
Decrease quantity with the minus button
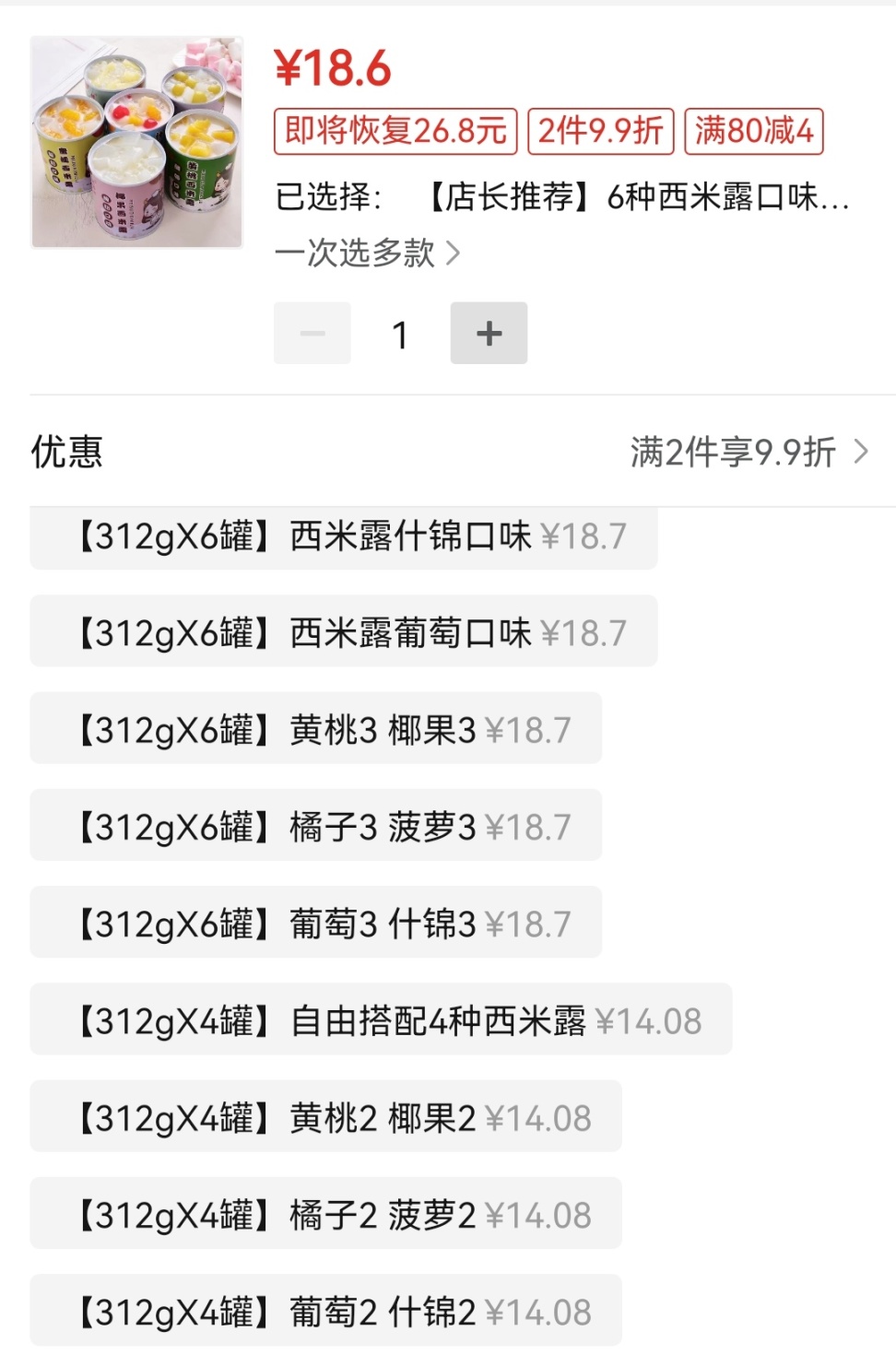click(x=312, y=333)
